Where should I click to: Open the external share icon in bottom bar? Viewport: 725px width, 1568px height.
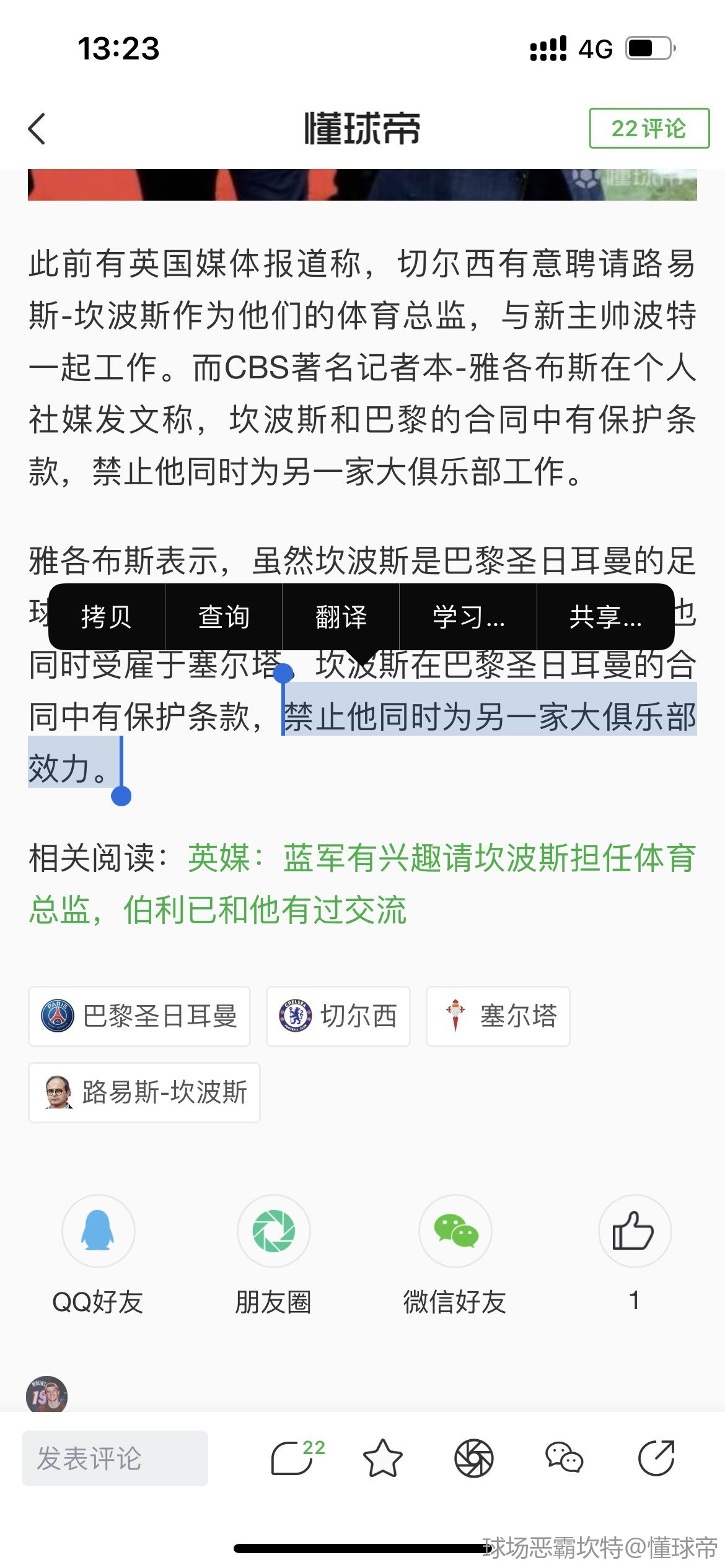656,1458
